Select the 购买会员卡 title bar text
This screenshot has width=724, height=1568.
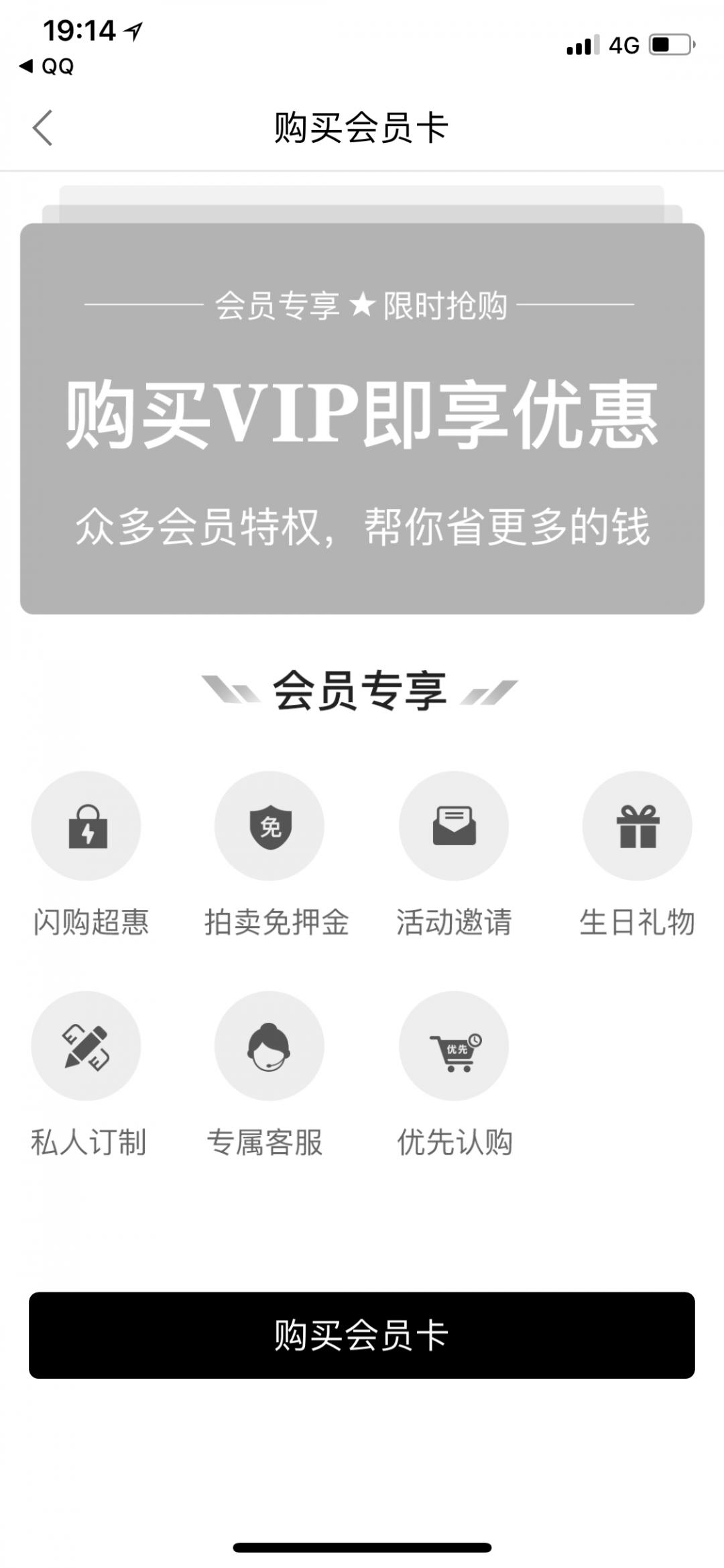coord(362,126)
